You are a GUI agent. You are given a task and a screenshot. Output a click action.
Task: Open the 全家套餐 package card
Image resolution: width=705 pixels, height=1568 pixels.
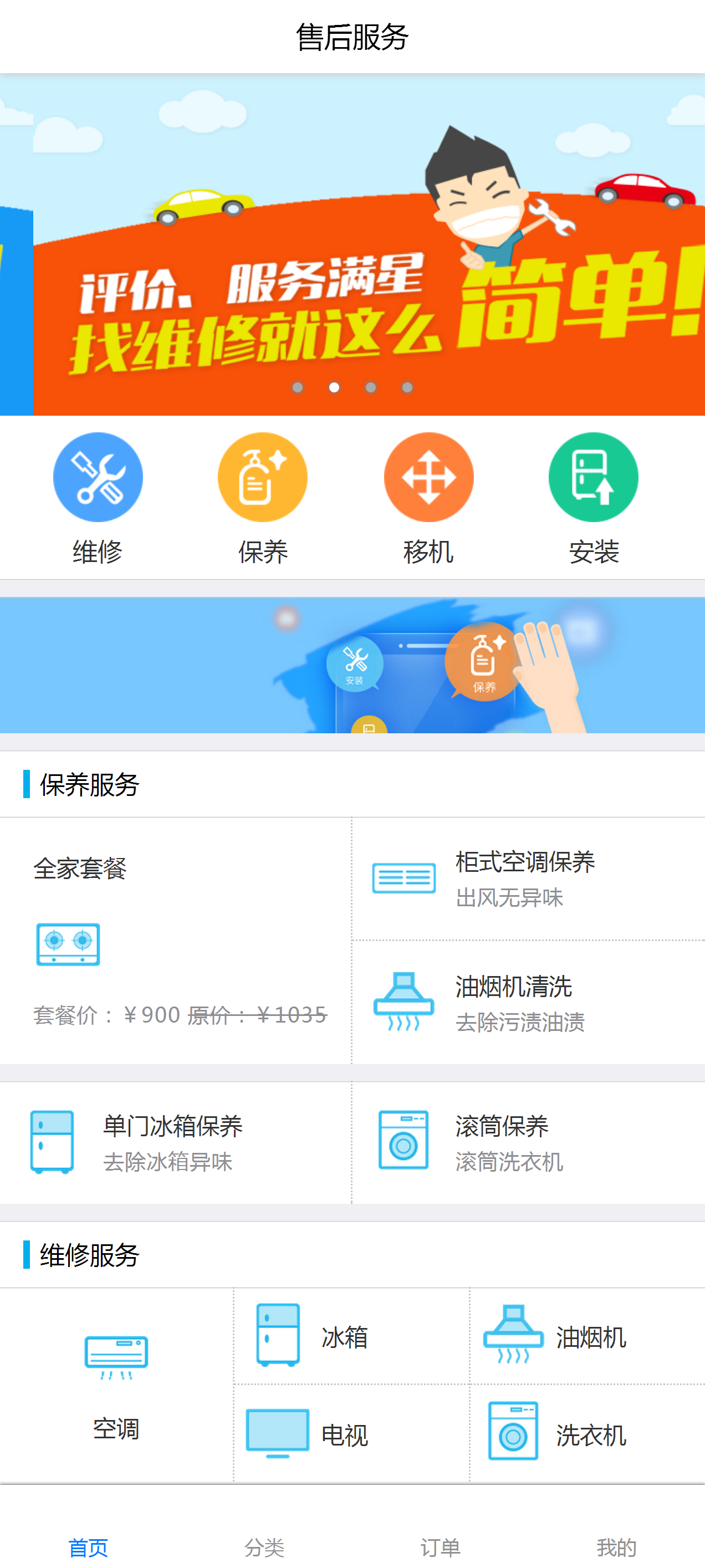coord(175,941)
